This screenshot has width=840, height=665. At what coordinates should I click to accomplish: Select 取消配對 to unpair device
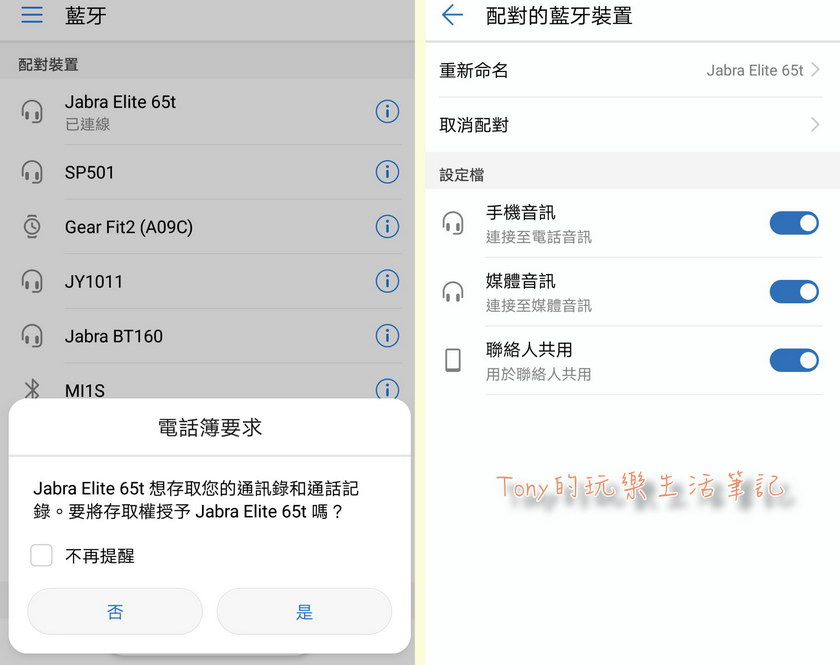(630, 125)
